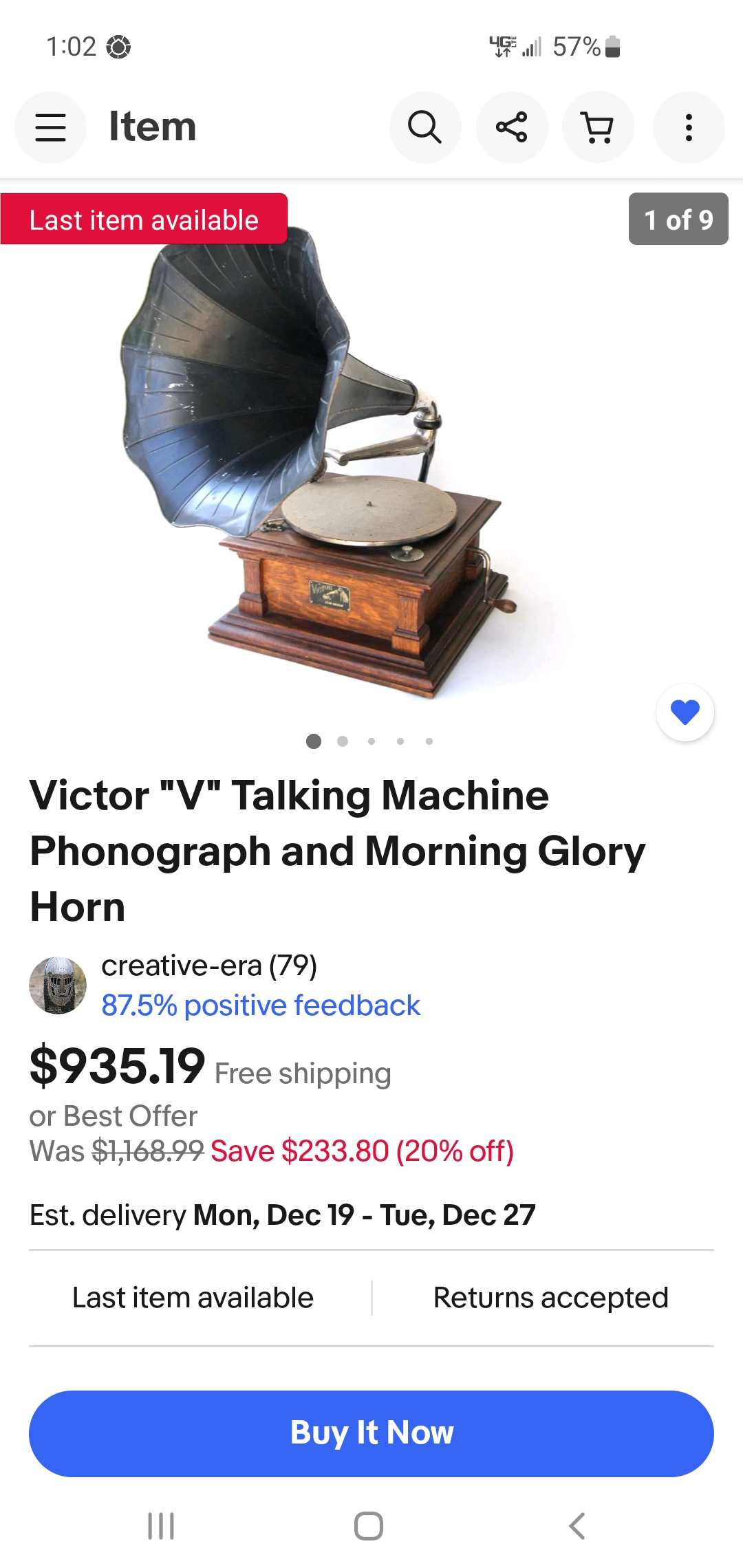Open recent apps from navigation bar
Image resolution: width=743 pixels, height=1568 pixels.
click(161, 1525)
